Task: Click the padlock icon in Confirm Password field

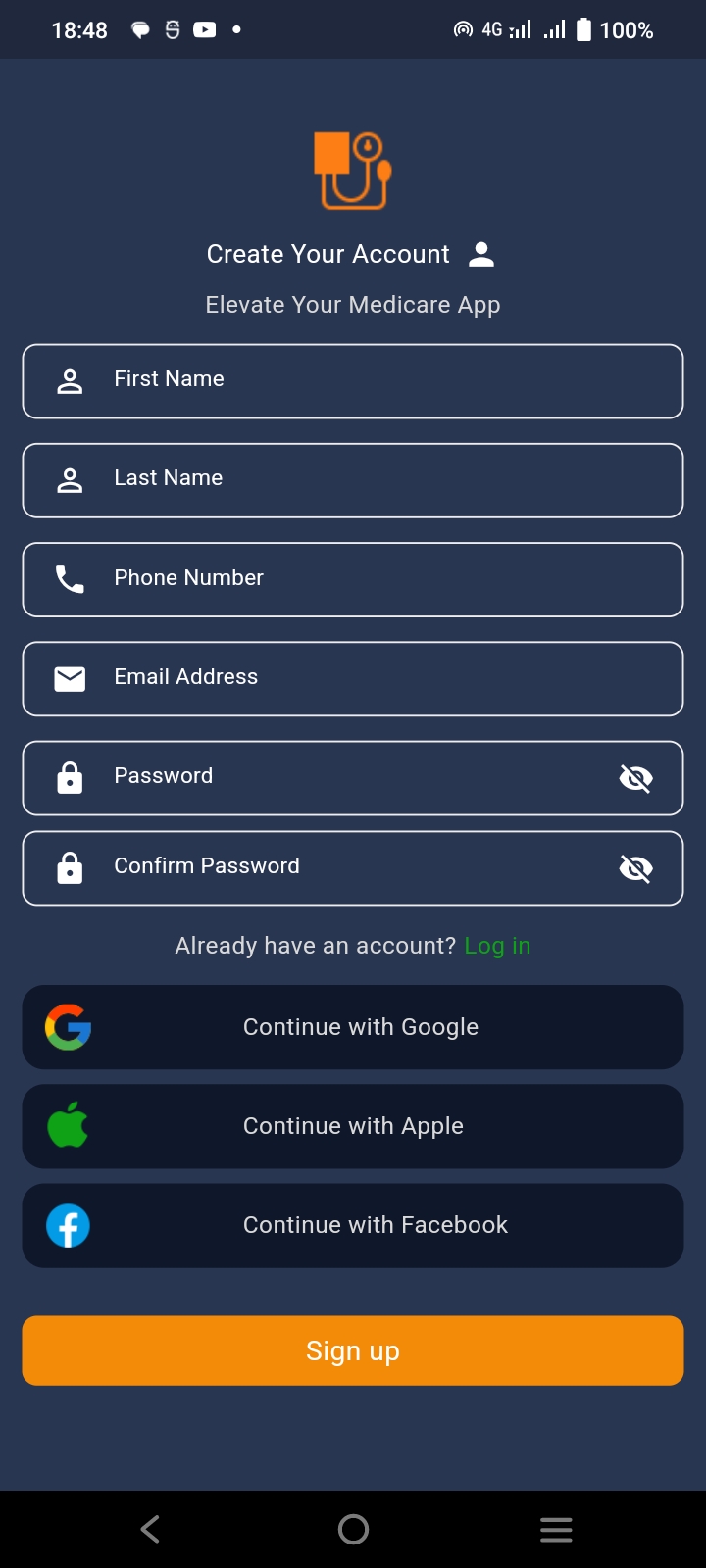Action: tap(70, 867)
